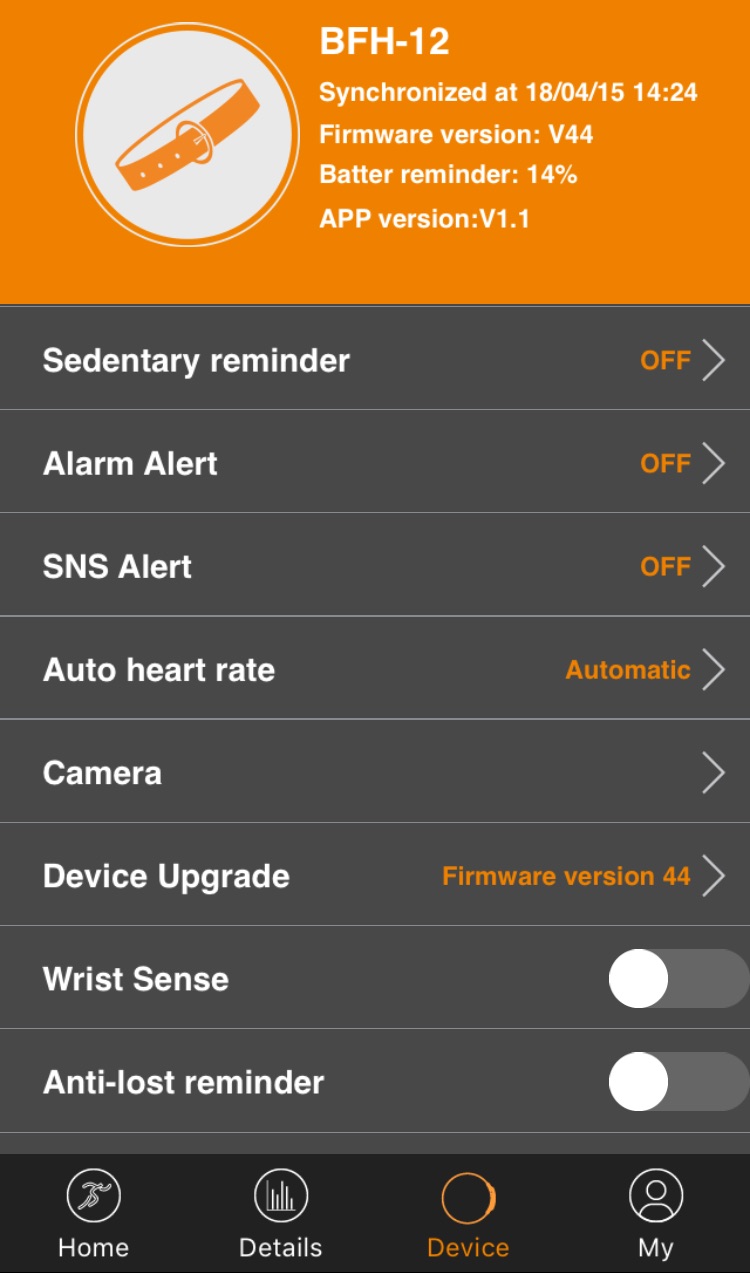
Task: Turn on Anti-lost reminder
Action: click(678, 1081)
